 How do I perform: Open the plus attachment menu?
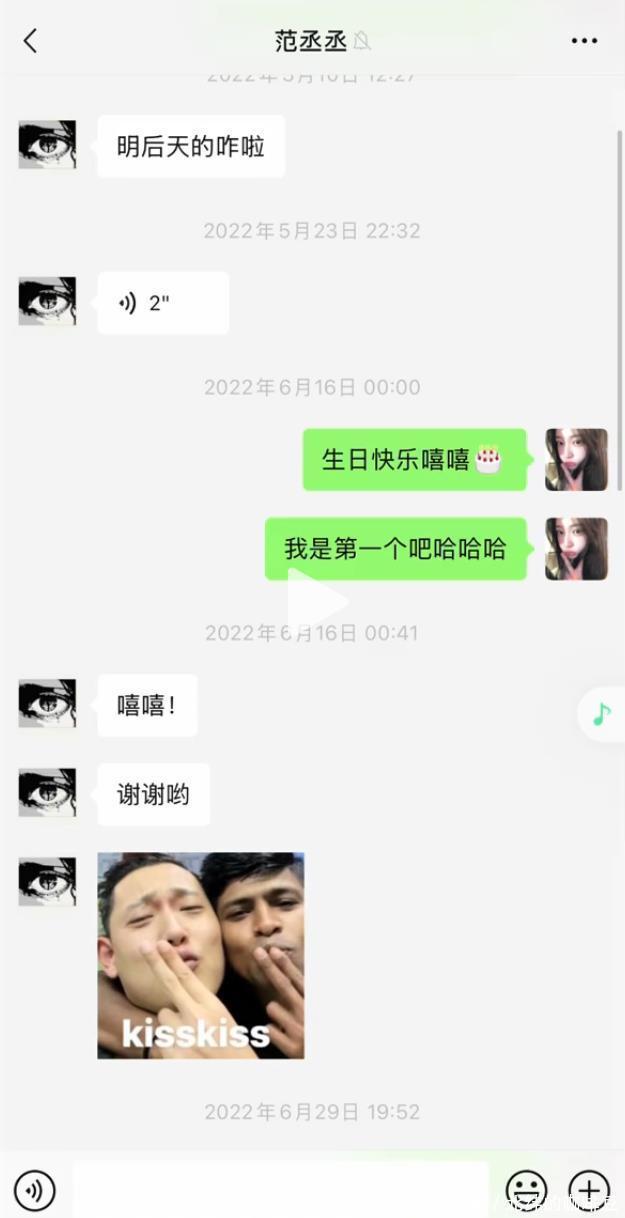[589, 1190]
